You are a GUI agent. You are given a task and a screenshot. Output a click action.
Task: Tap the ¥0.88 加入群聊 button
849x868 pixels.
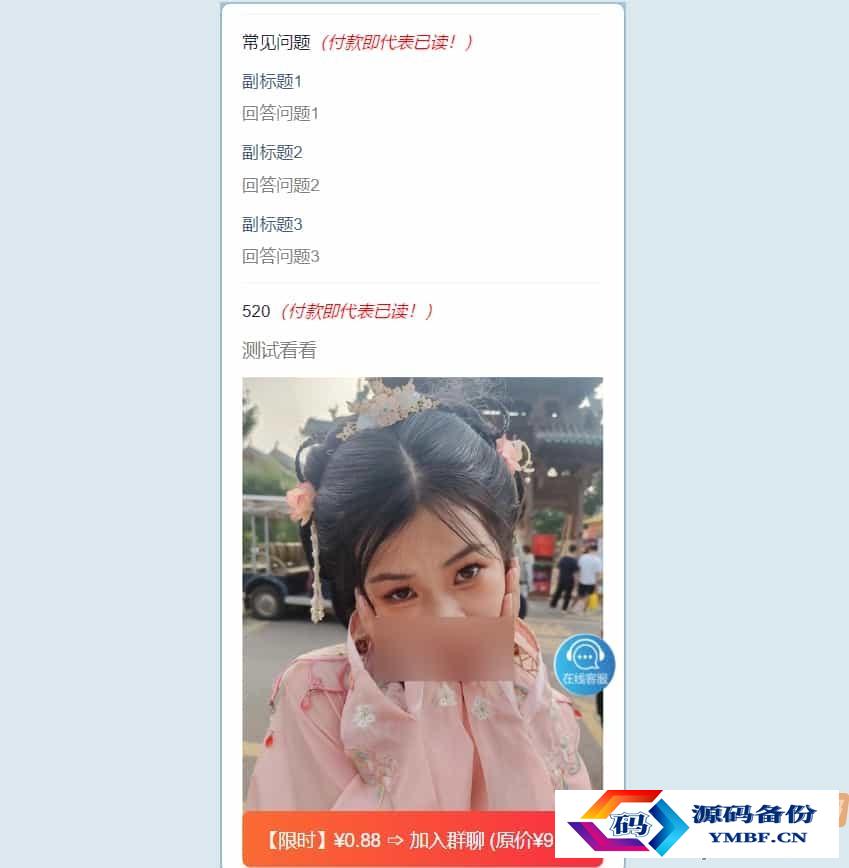[400, 840]
